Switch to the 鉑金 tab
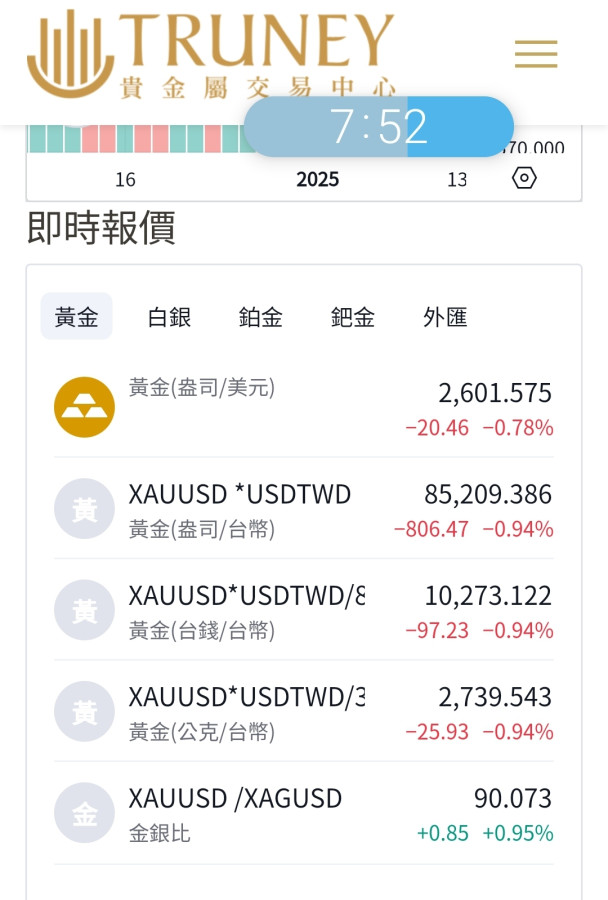The image size is (608, 900). click(261, 317)
